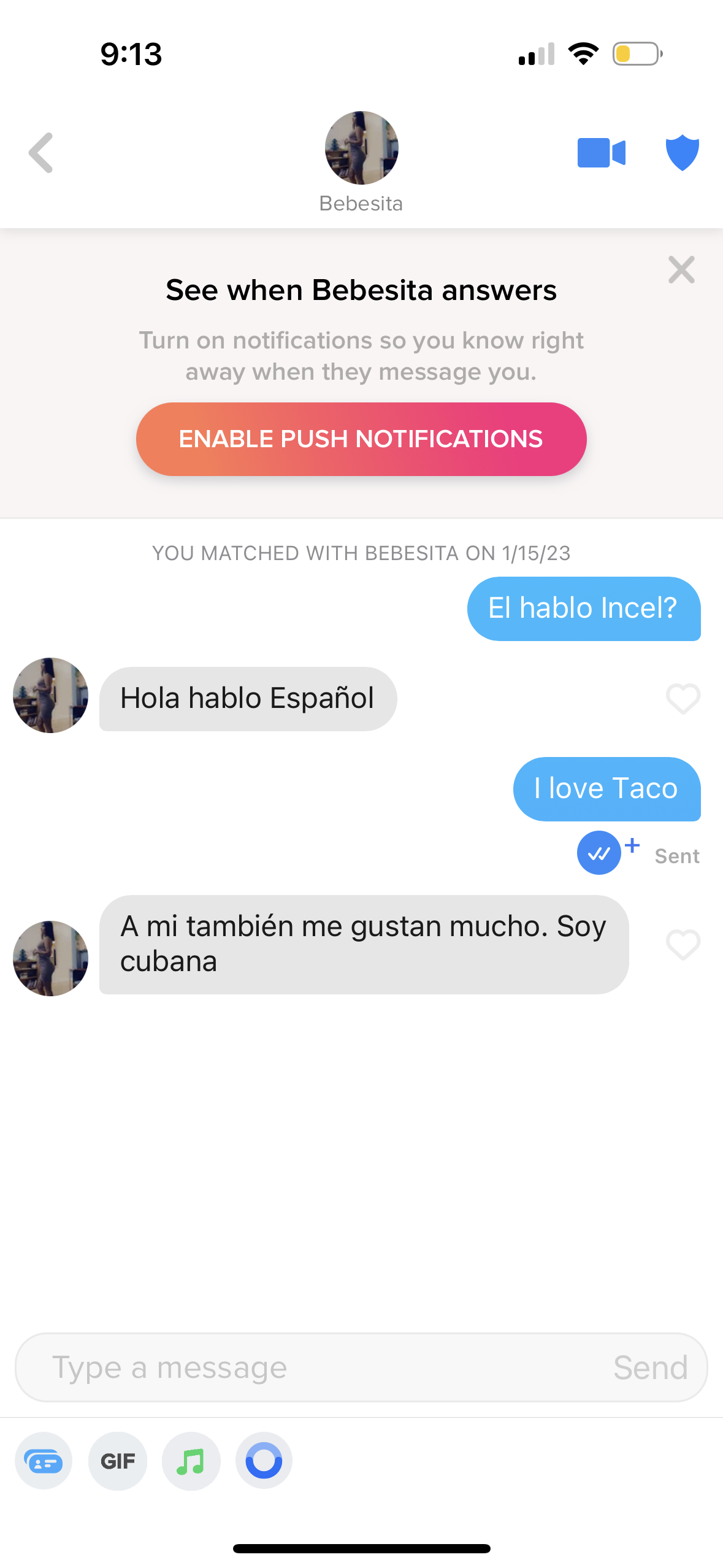723x1568 pixels.
Task: Tap the read receipts checkmark icon
Action: pyautogui.click(x=599, y=853)
